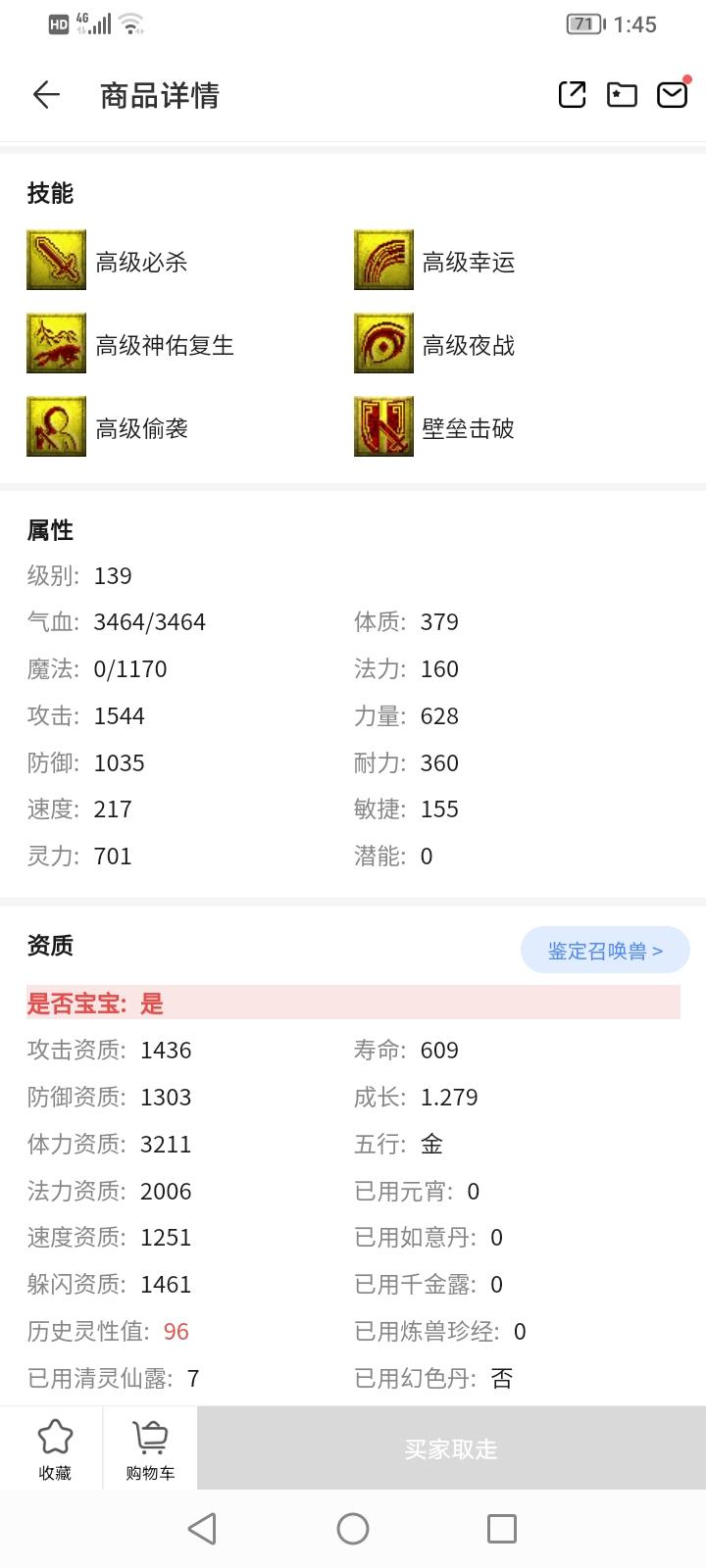Viewport: 706px width, 1568px height.
Task: Open 鉴定召唤兽 appraisal
Action: tap(605, 951)
